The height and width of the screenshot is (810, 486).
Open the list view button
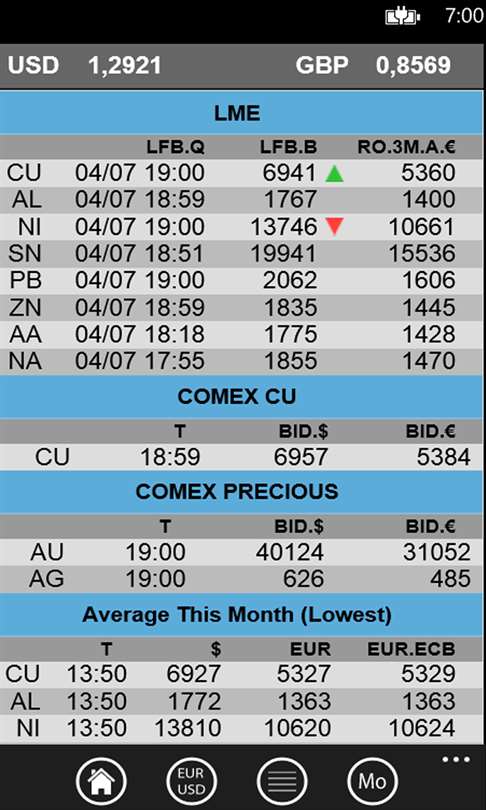pos(282,781)
